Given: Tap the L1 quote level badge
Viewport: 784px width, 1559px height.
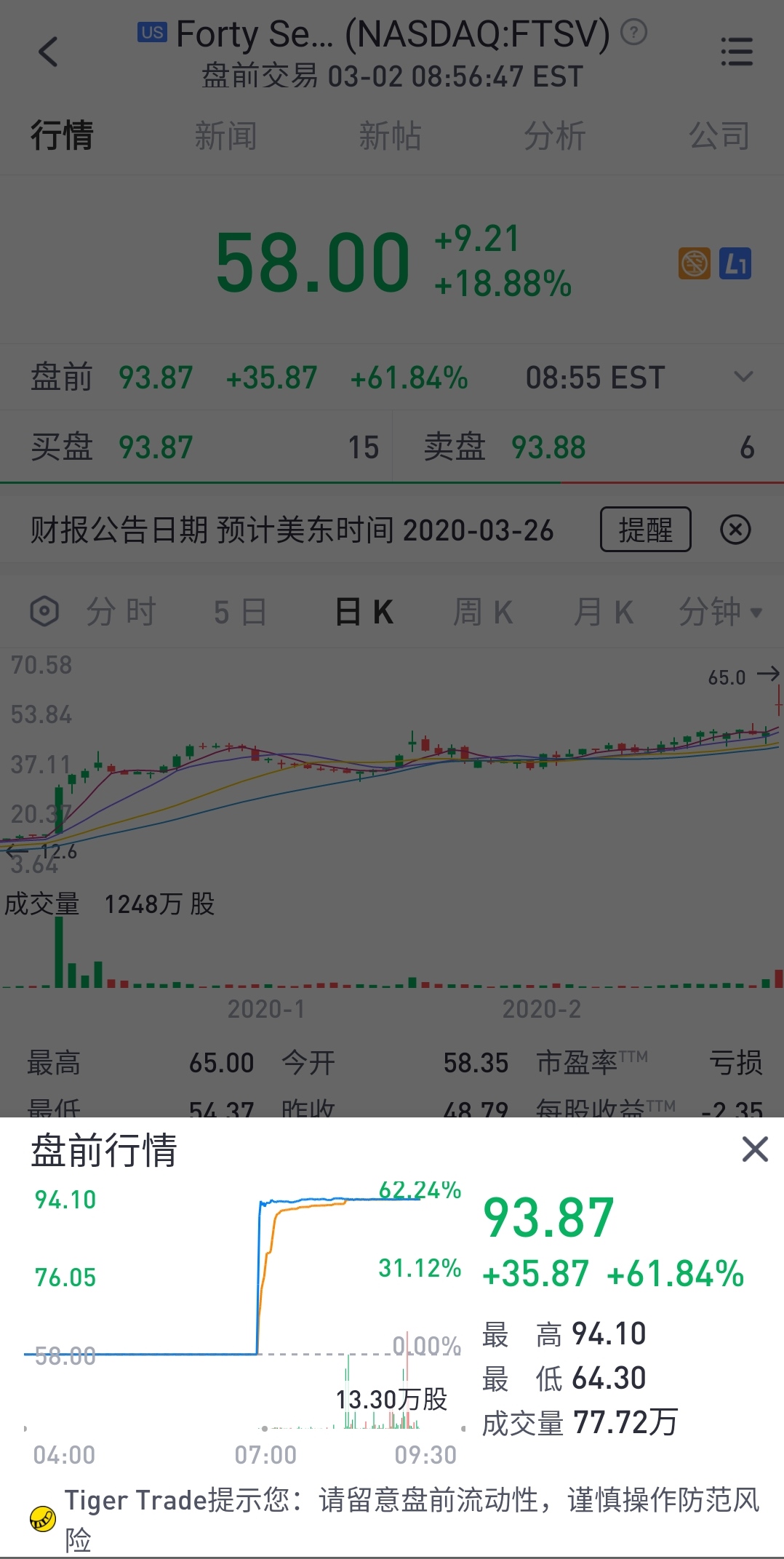Looking at the screenshot, I should [735, 264].
